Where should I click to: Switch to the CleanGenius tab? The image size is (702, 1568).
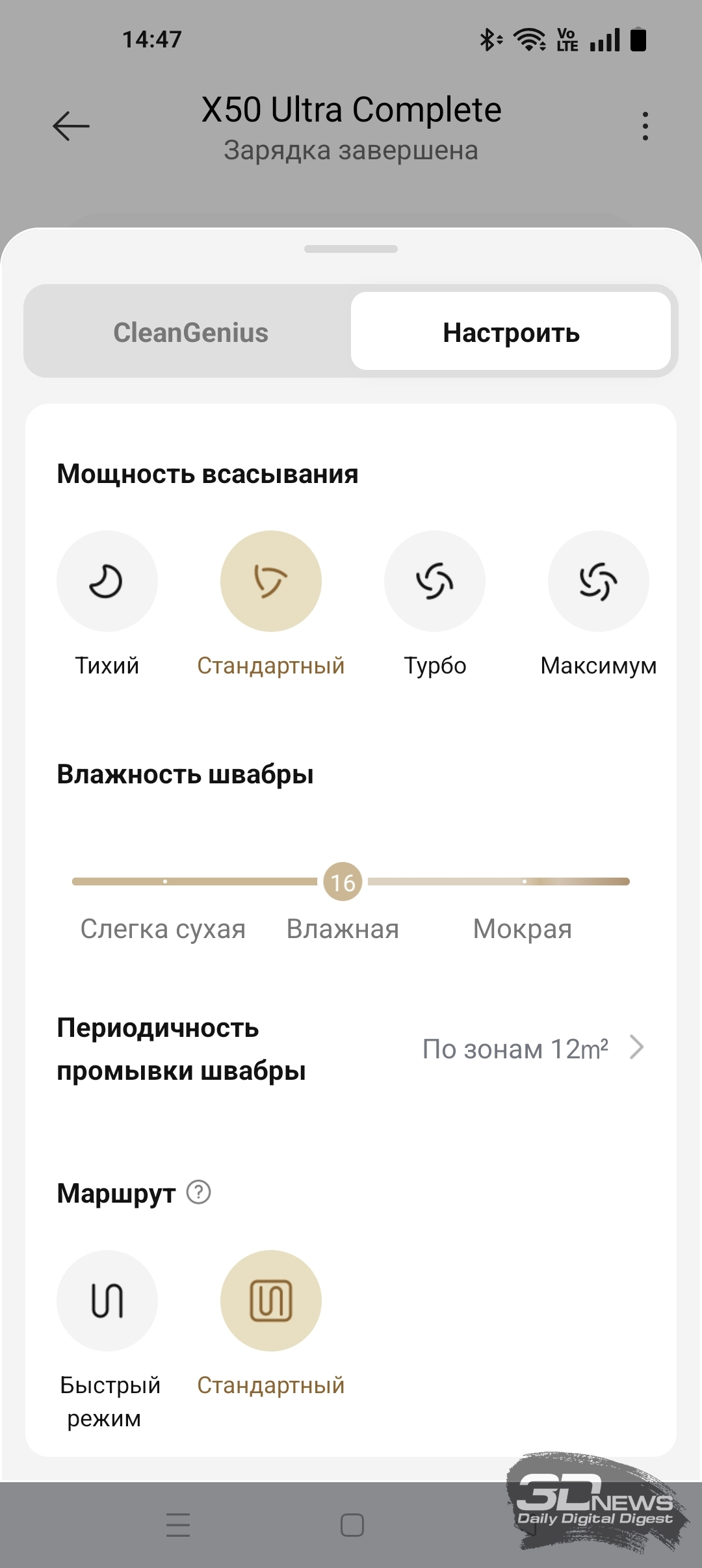(x=190, y=332)
